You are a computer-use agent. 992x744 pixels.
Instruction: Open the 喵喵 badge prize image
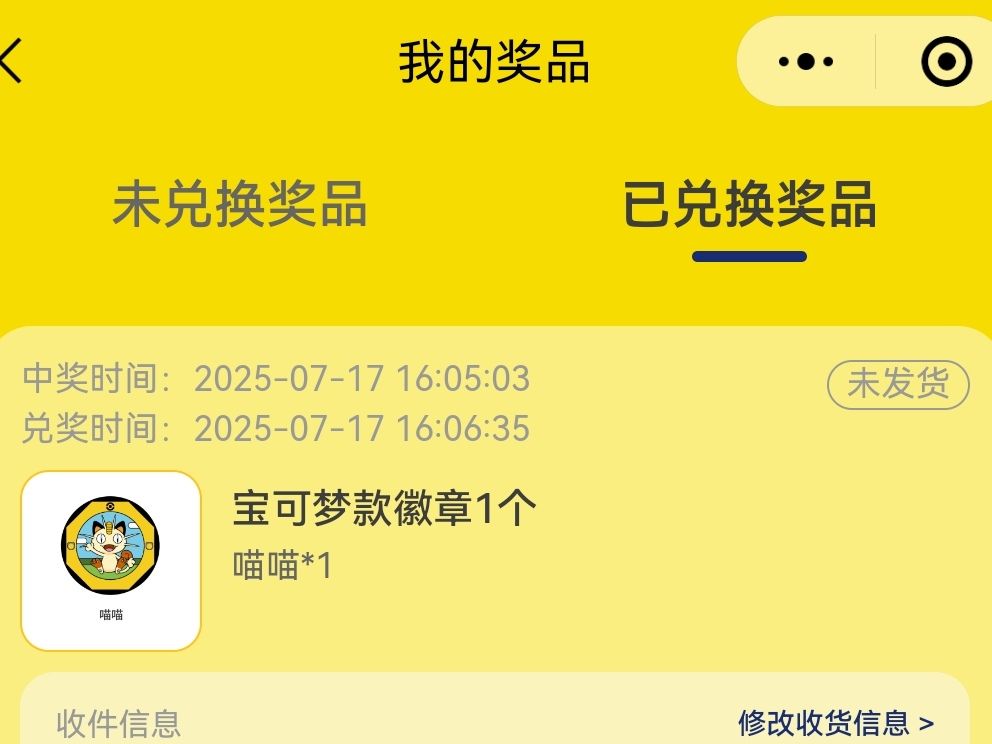(x=111, y=560)
